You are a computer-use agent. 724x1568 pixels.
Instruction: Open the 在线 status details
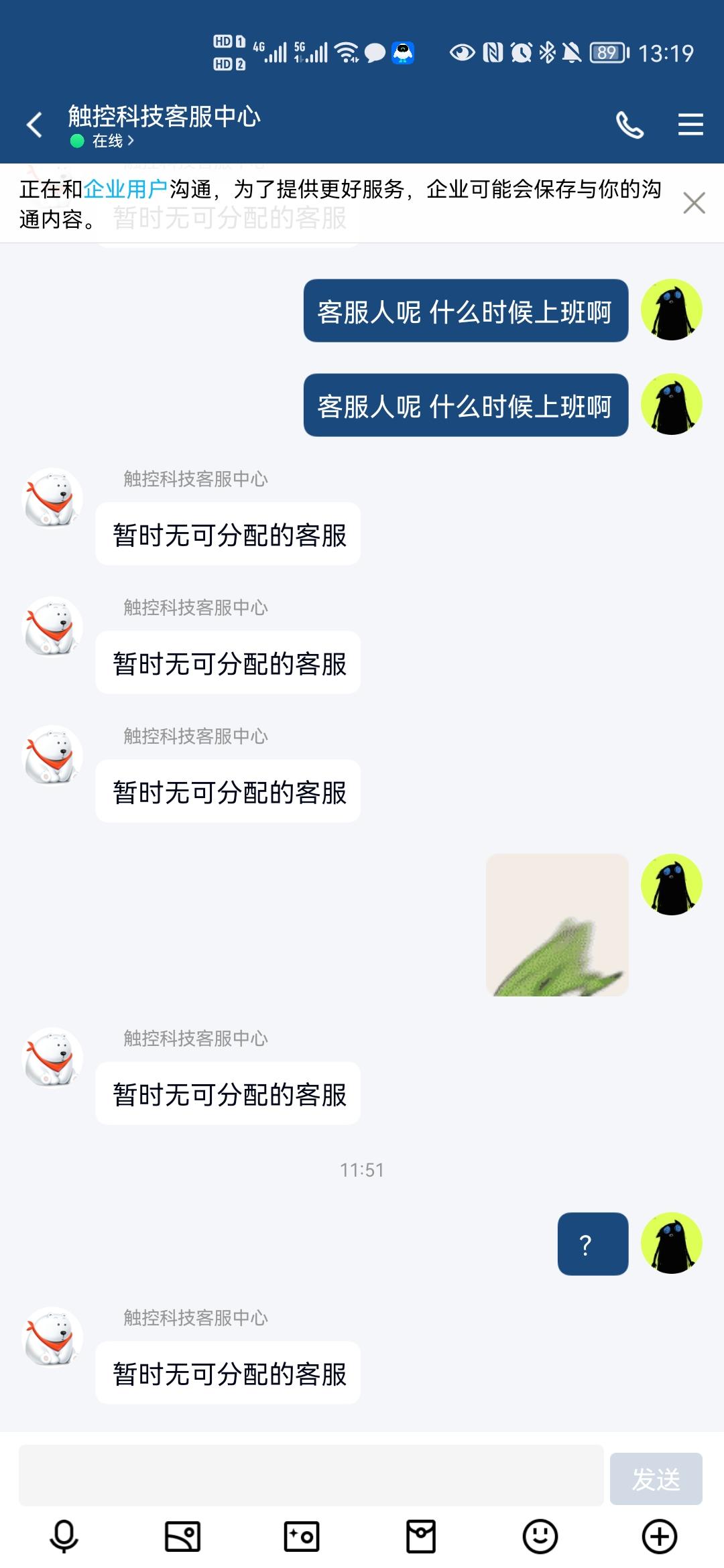113,141
